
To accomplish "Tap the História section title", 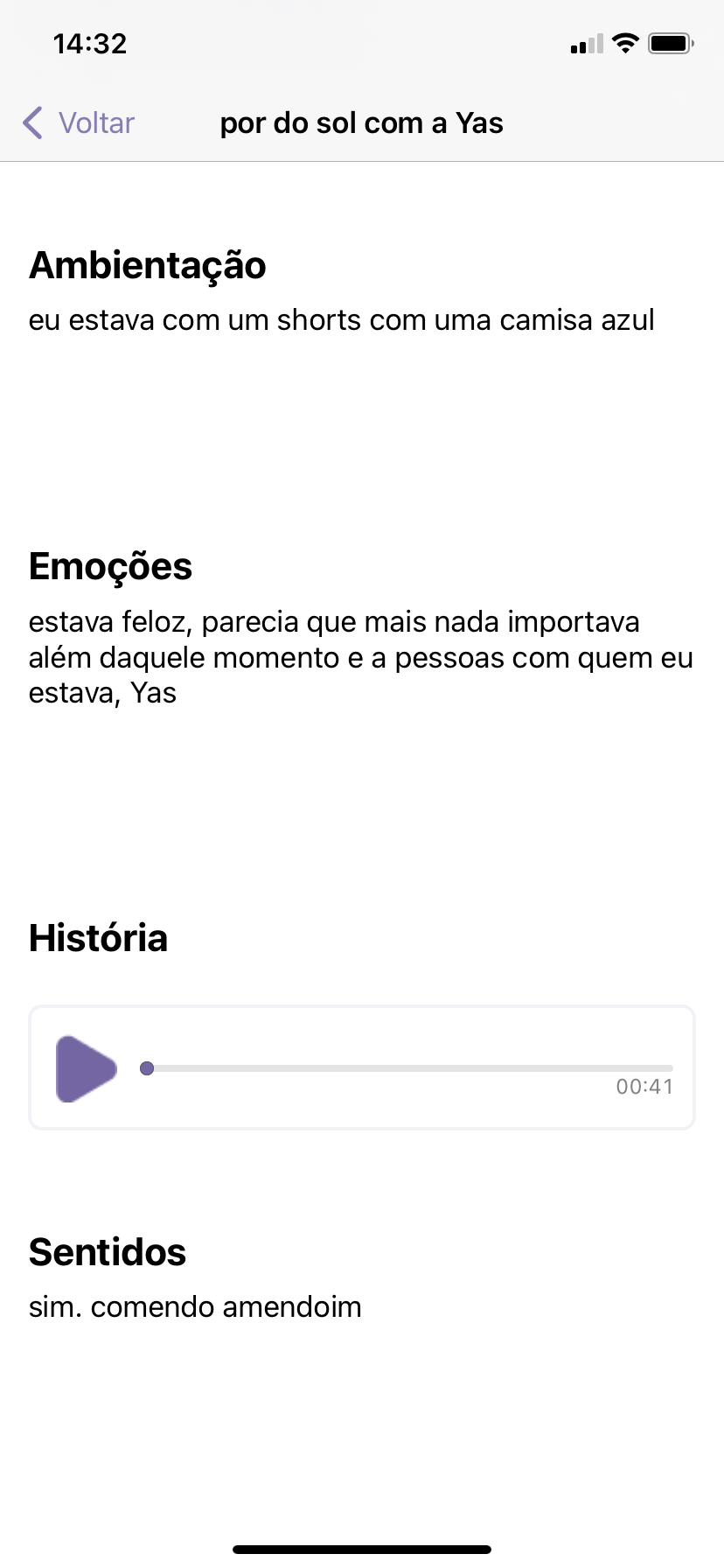I will (x=98, y=938).
